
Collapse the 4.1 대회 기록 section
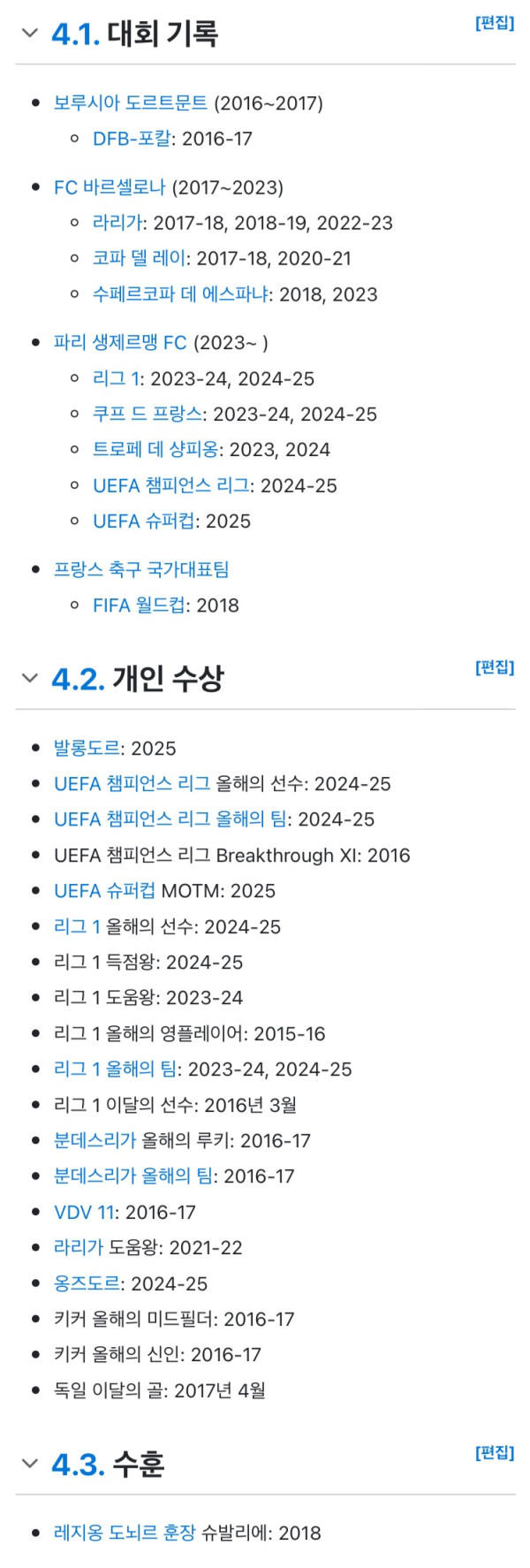tap(30, 34)
